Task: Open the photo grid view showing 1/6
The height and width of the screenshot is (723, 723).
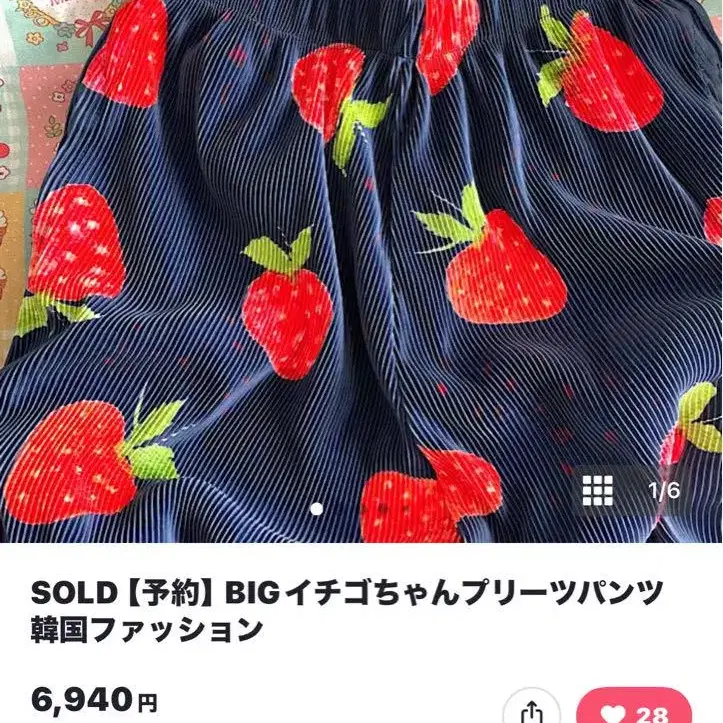Action: click(x=598, y=490)
